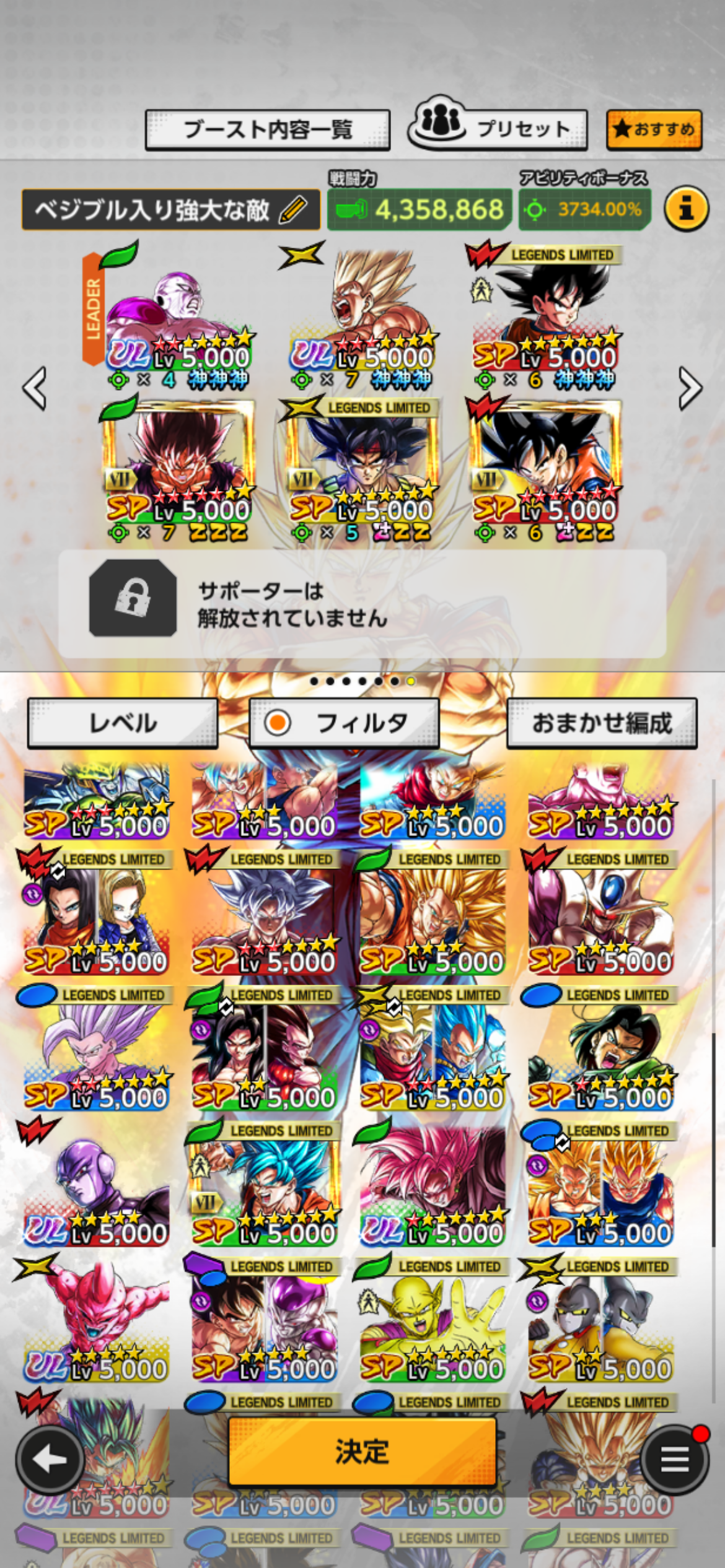Confirm the party with 決定
This screenshot has height=1568, width=725.
[362, 1451]
